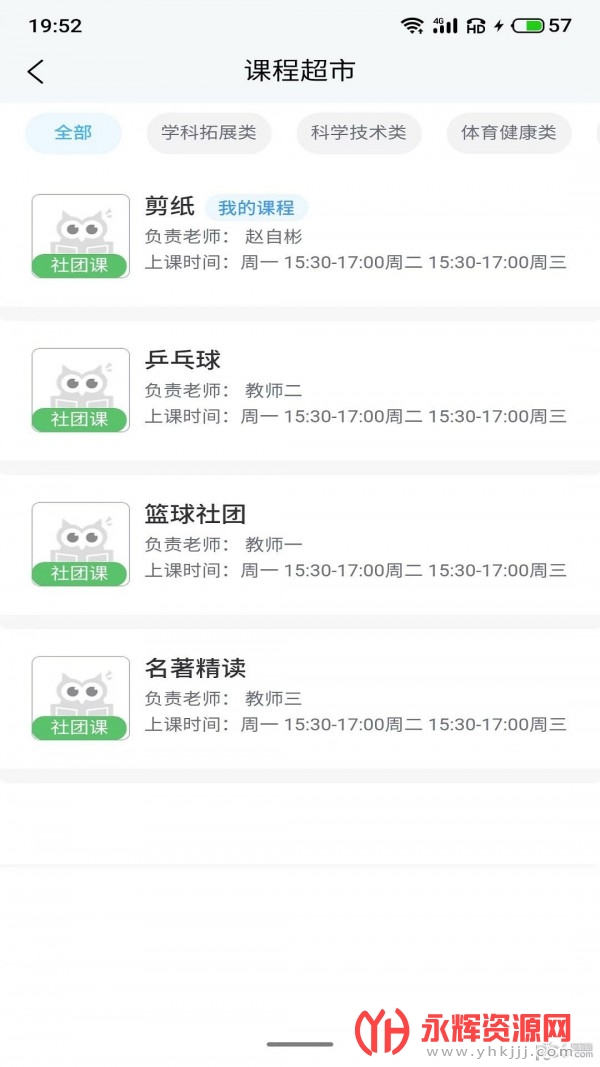Show the 体育健康类 courses
This screenshot has height=1067, width=600.
point(509,133)
